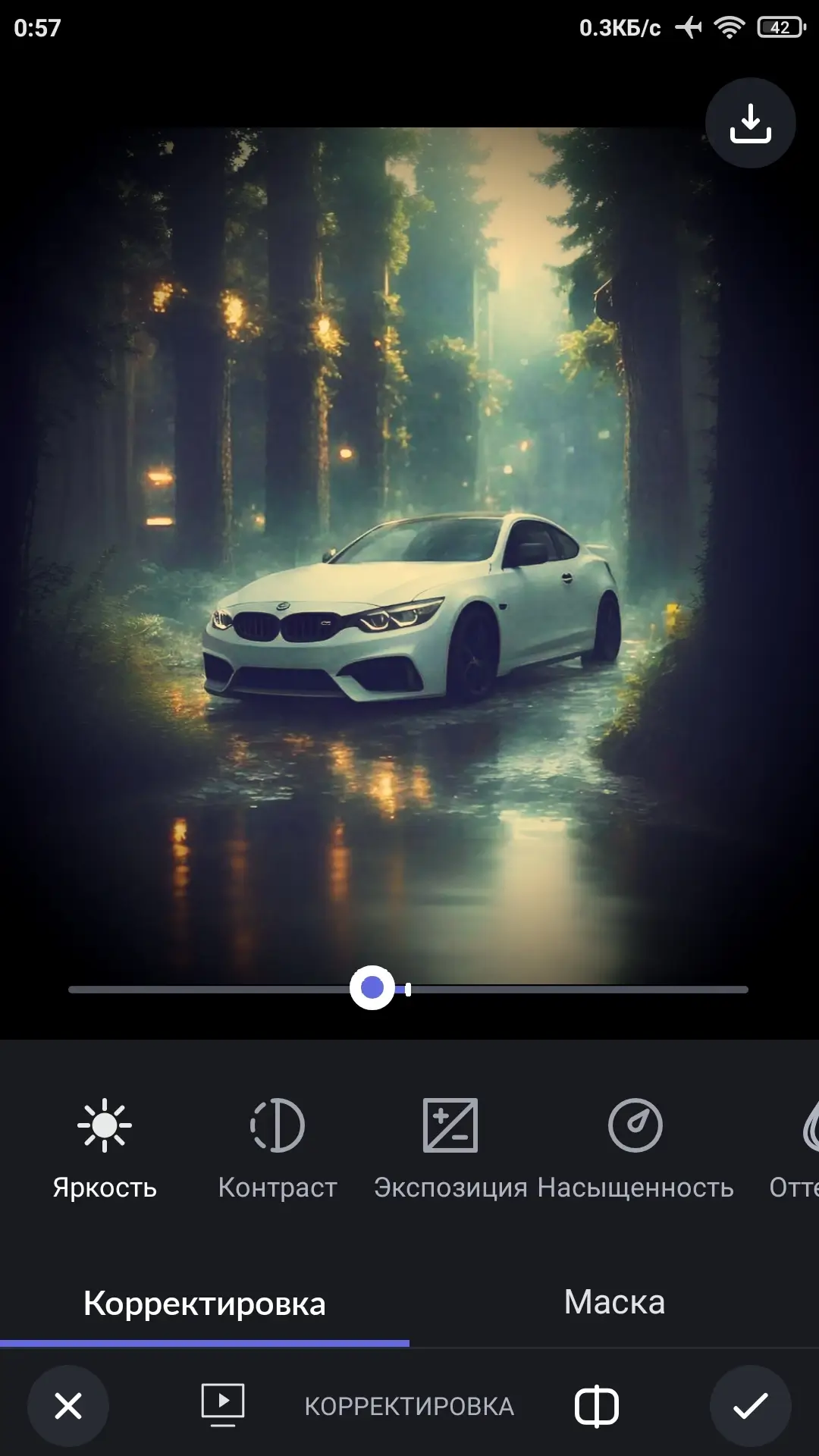The image size is (819, 1456).
Task: Open the Корректировка tab
Action: [x=205, y=1304]
